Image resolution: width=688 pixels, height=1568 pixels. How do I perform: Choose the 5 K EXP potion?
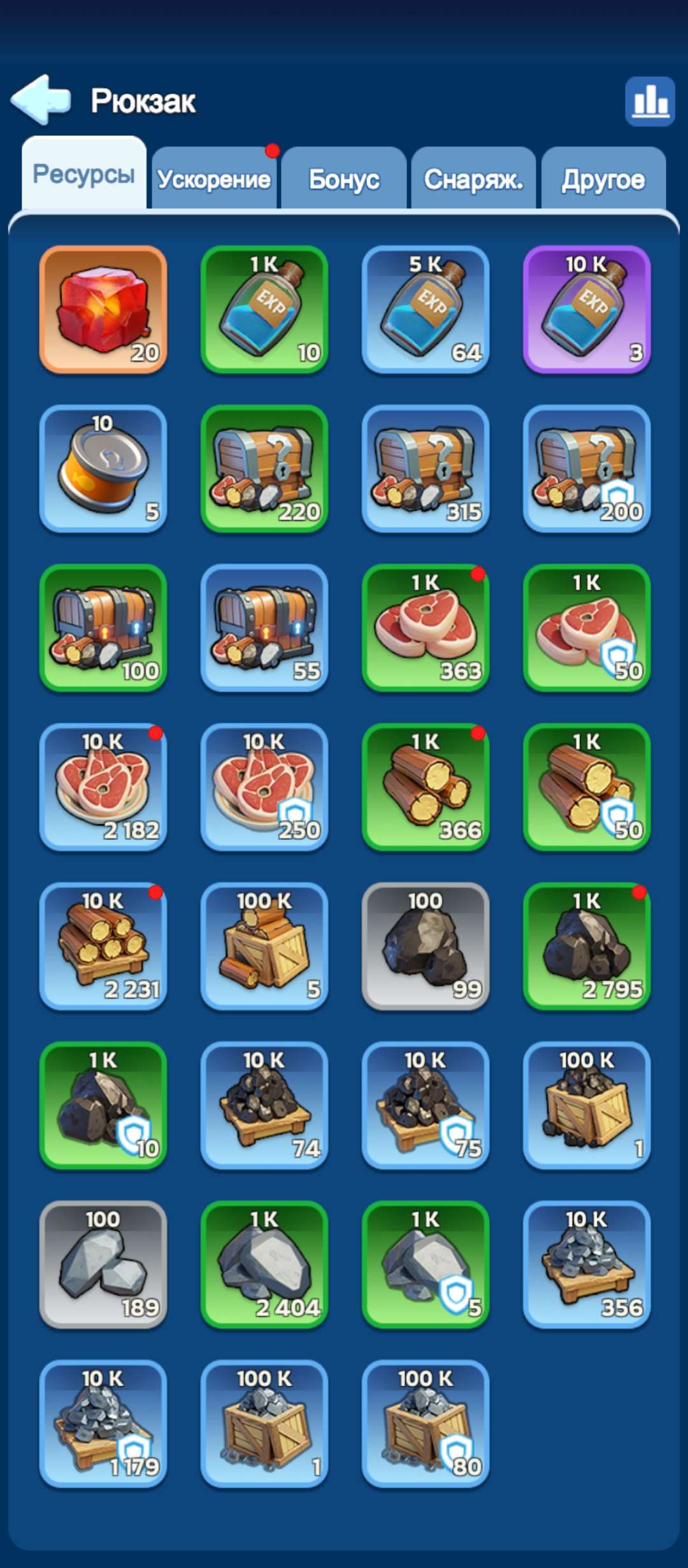426,310
